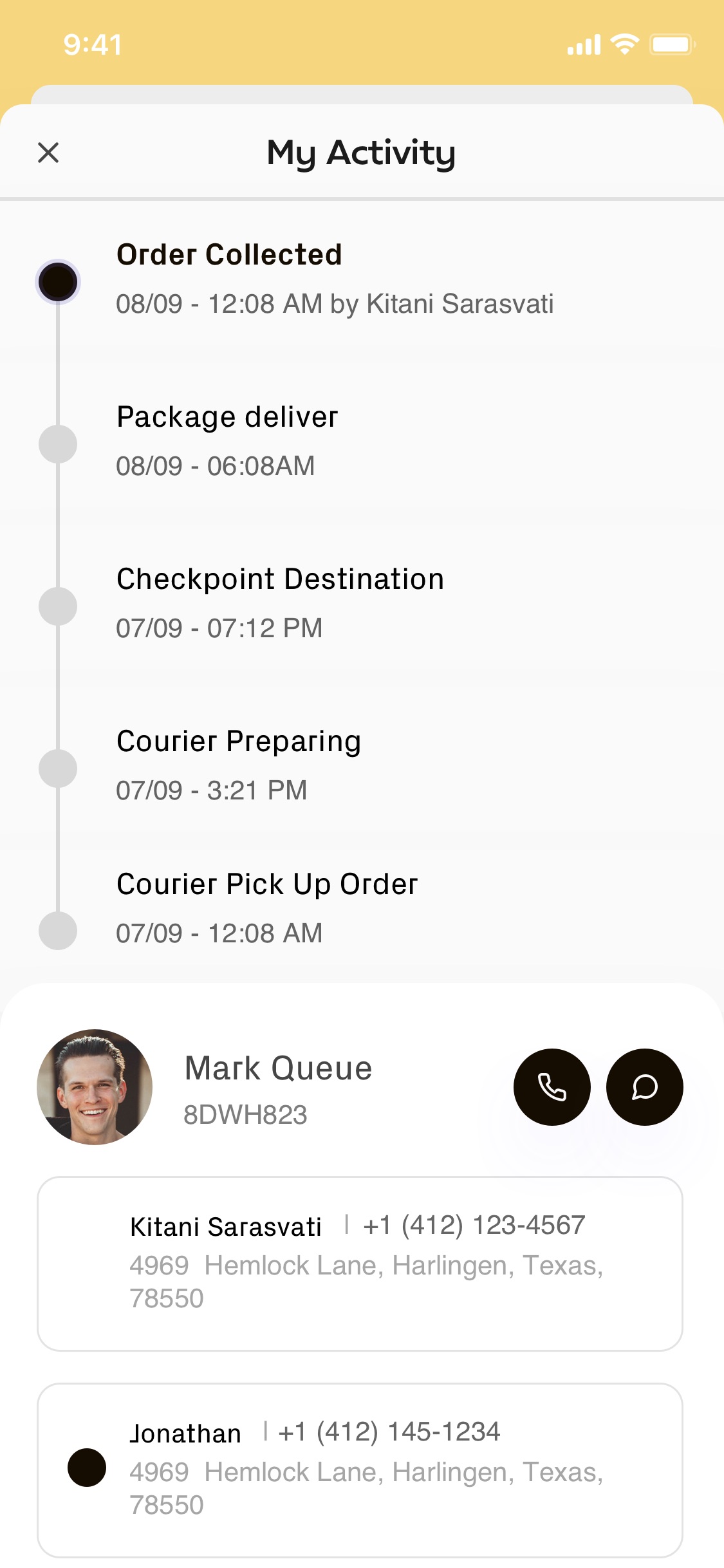The height and width of the screenshot is (1568, 724).
Task: Call courier Mark Queue
Action: tap(552, 1087)
